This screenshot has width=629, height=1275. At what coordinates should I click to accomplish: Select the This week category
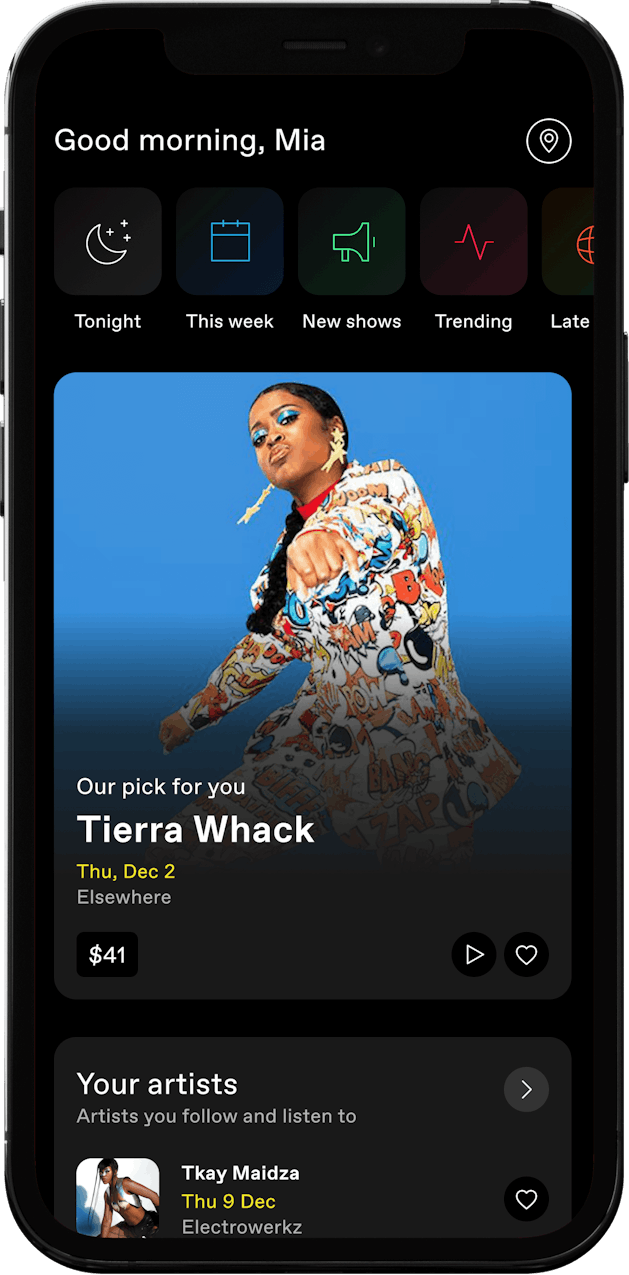coord(230,242)
